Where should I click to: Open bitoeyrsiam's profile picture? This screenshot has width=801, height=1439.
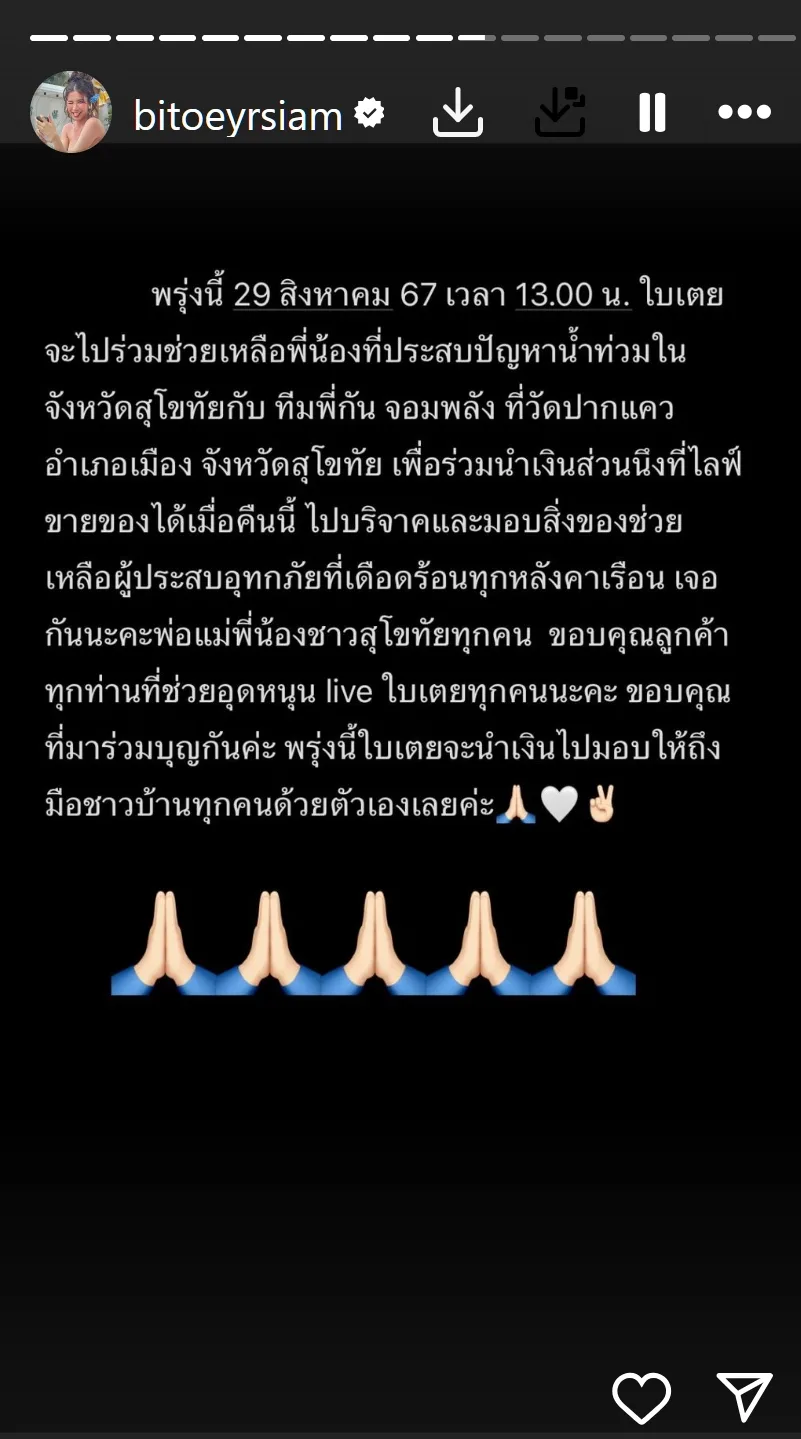70,112
